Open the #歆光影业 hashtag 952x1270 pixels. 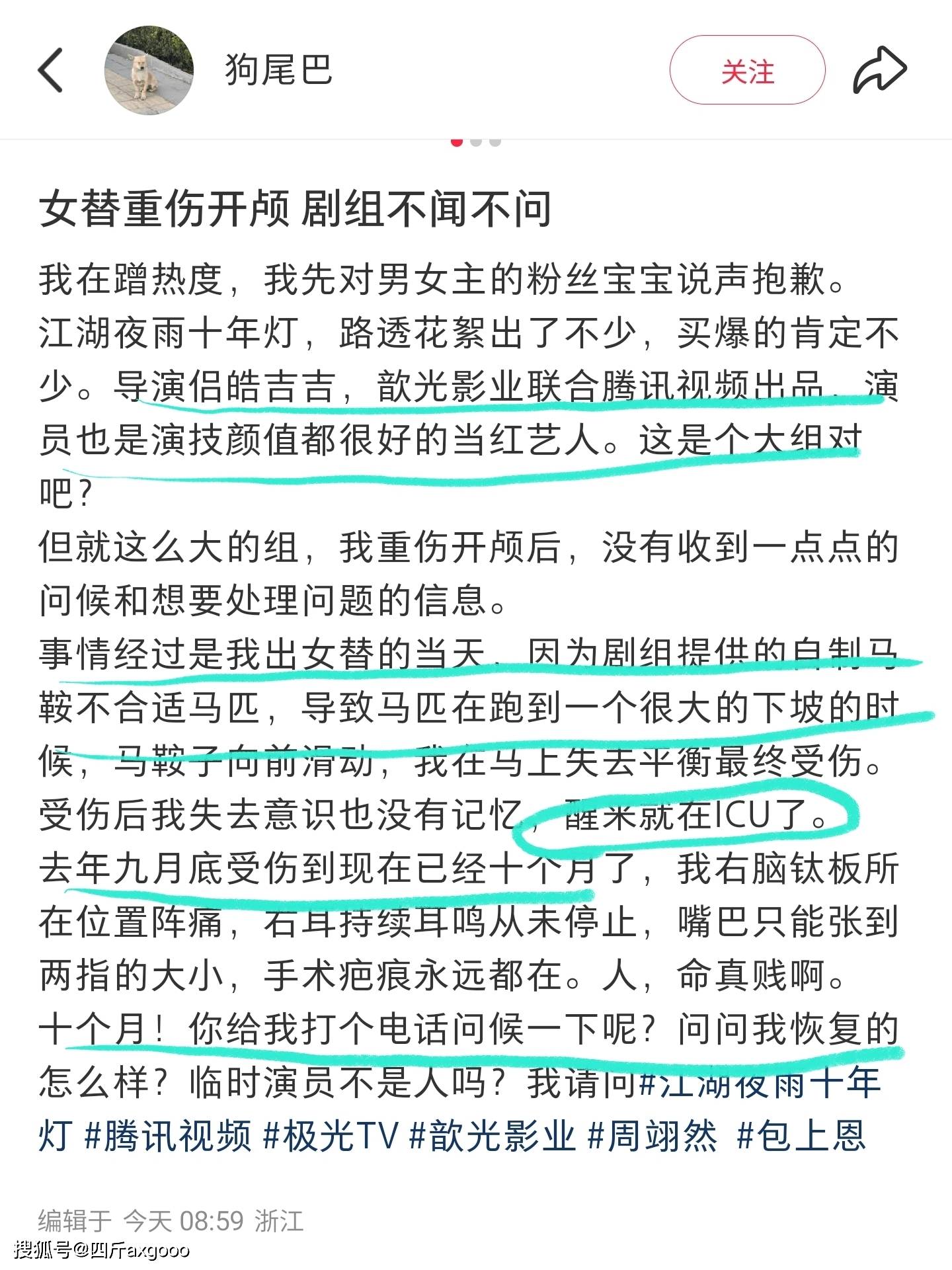[493, 1136]
